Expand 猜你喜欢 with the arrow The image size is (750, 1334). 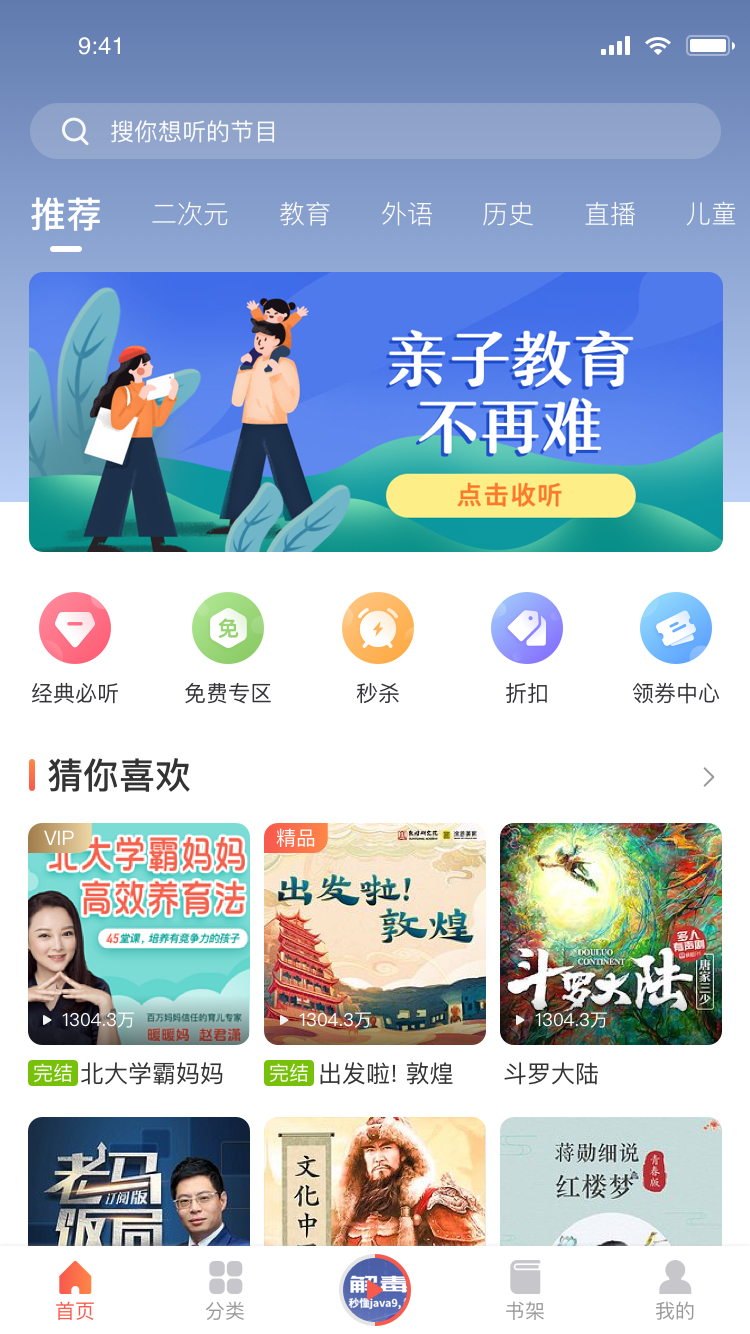708,777
